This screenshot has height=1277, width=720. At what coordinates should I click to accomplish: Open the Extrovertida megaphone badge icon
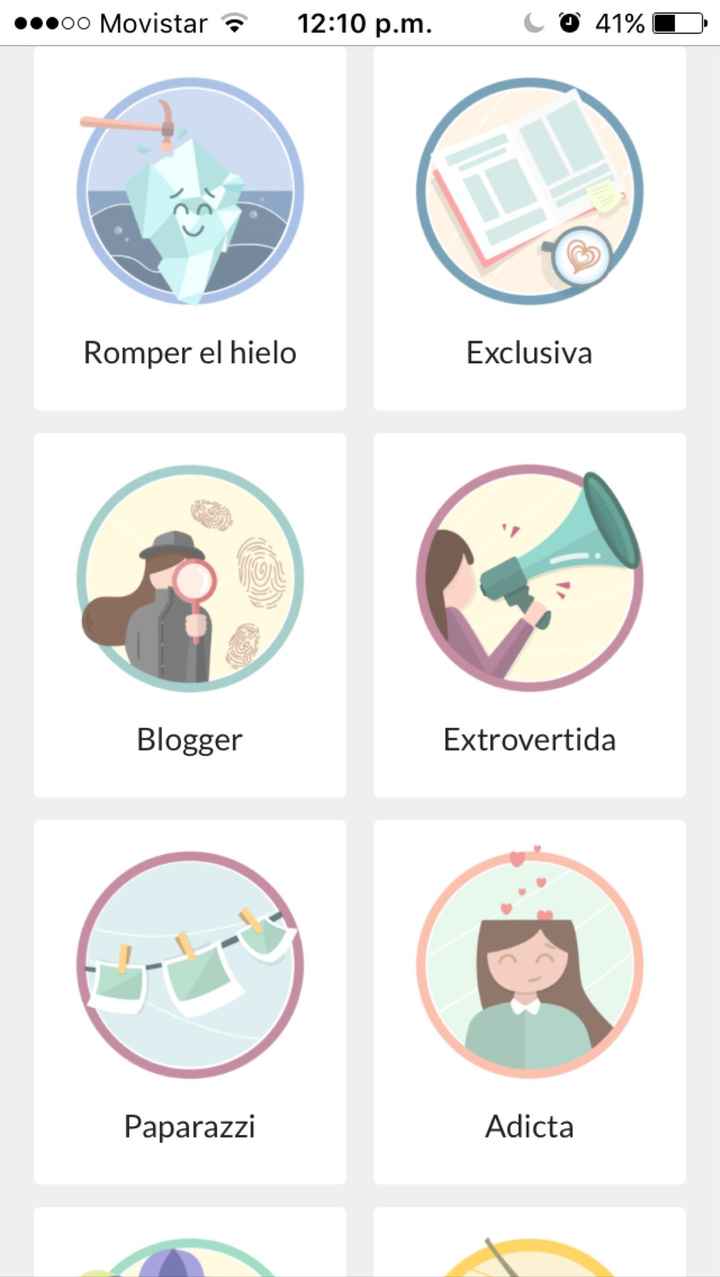point(529,578)
